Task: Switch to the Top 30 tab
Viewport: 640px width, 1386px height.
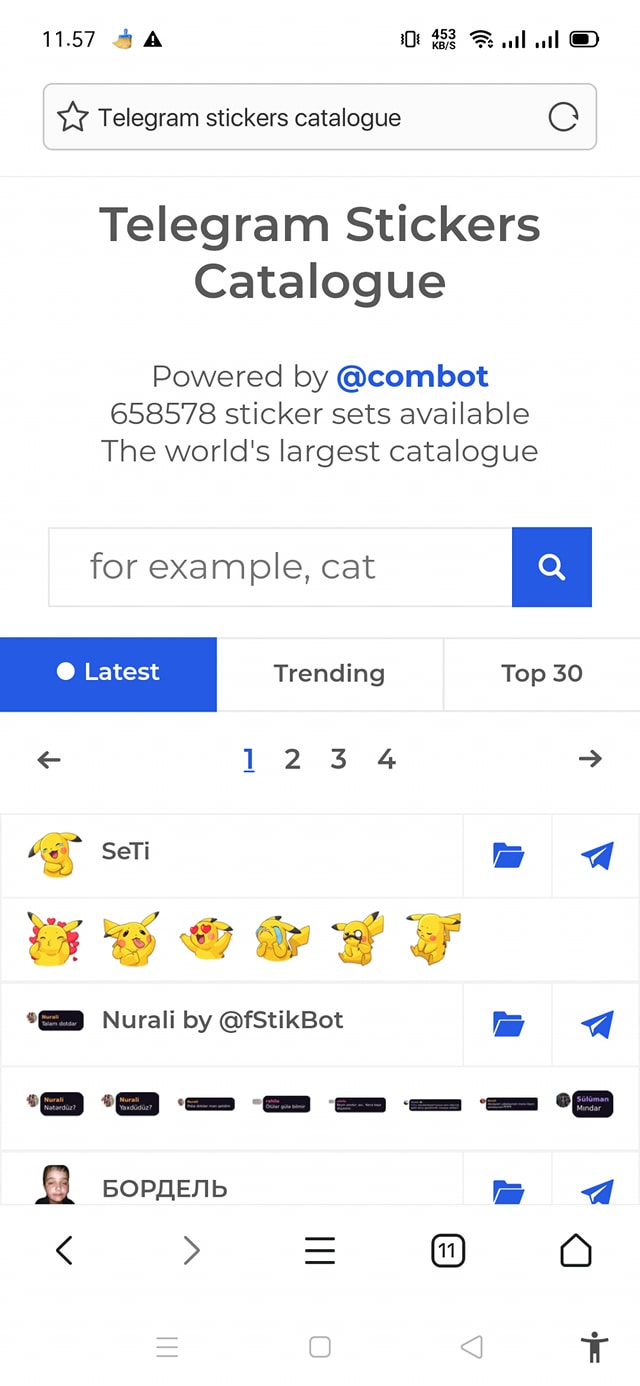Action: [541, 674]
